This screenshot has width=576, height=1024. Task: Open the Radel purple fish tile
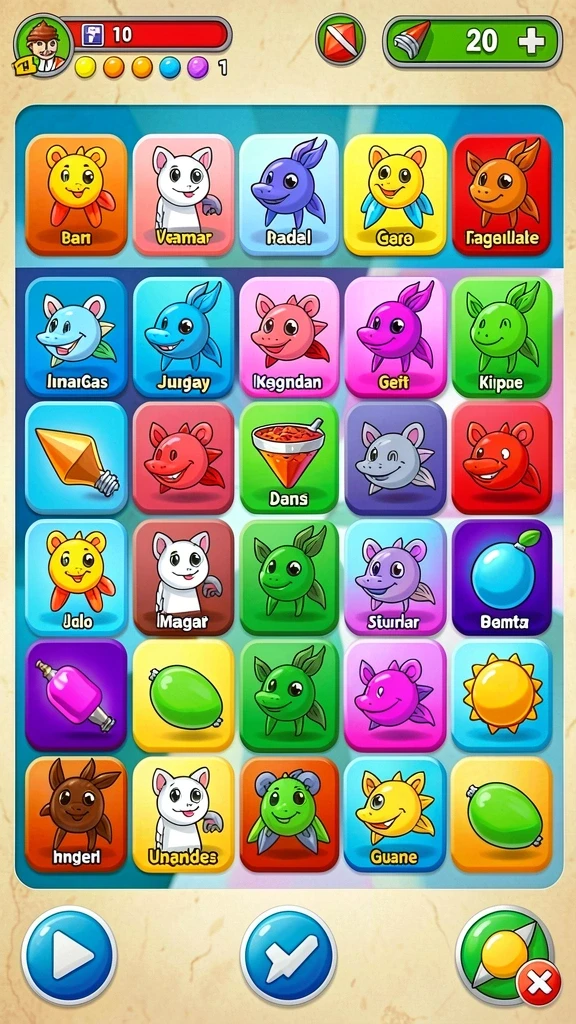point(289,195)
